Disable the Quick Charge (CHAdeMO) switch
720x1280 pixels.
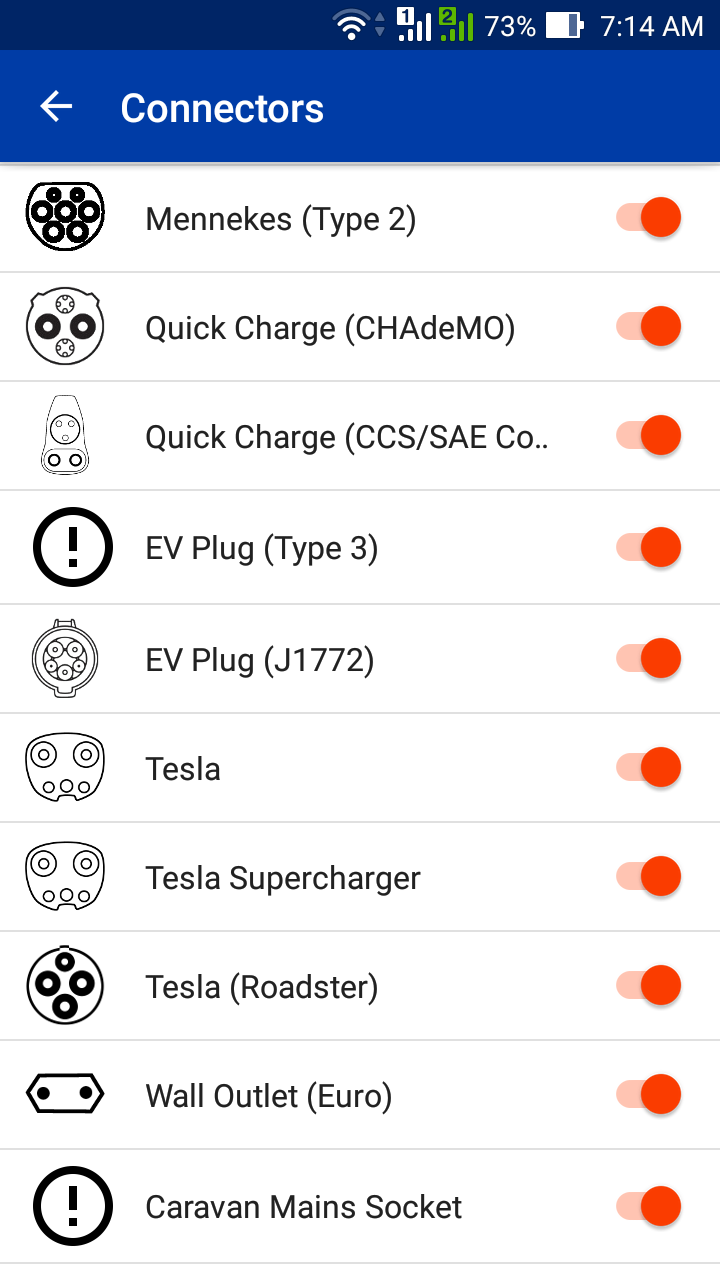tap(649, 326)
